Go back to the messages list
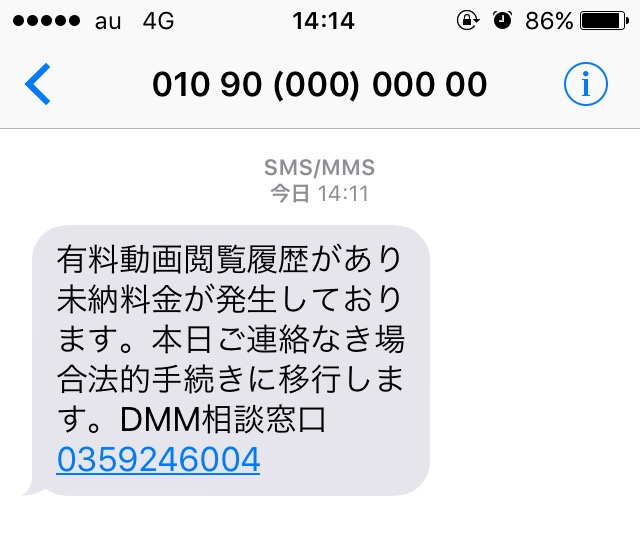 pos(37,85)
